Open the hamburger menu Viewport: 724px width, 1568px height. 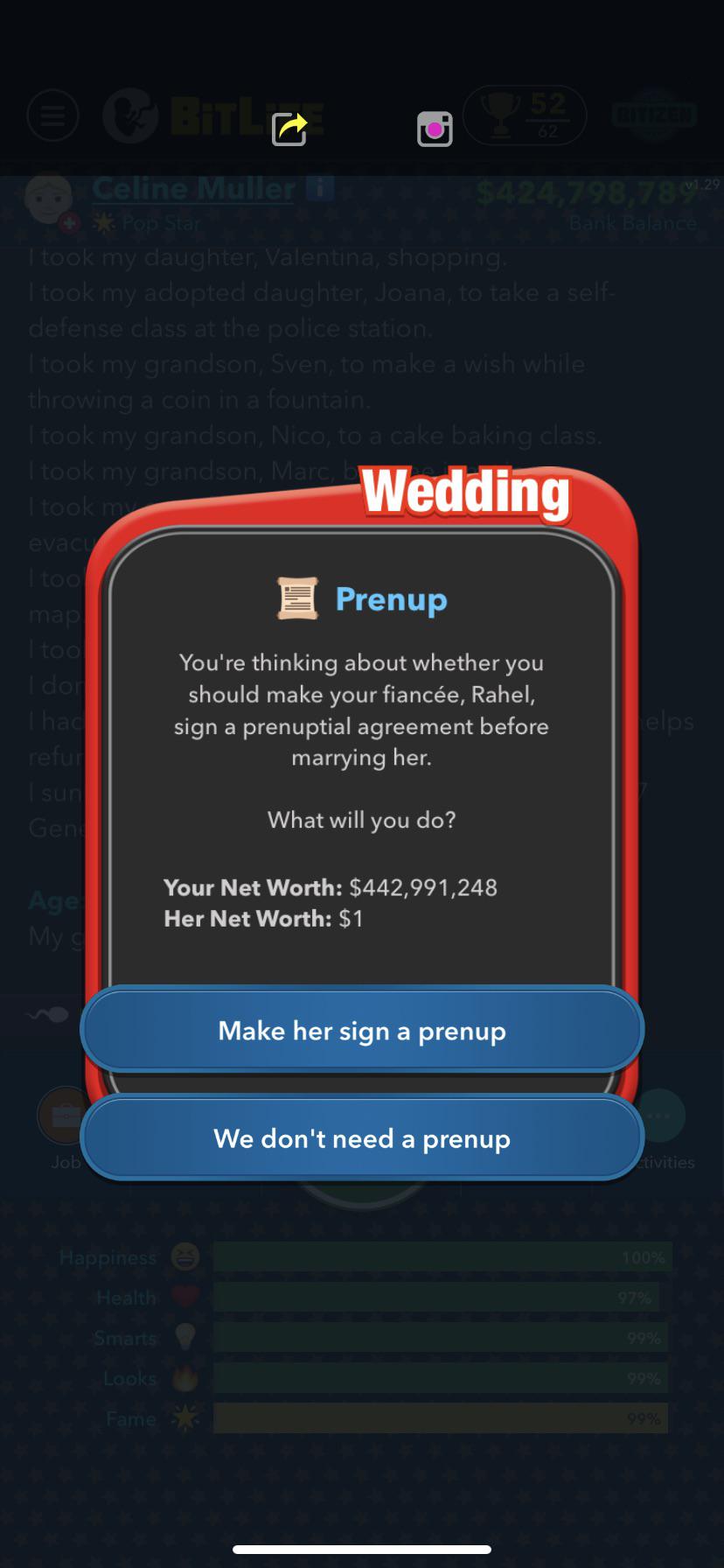click(x=52, y=115)
